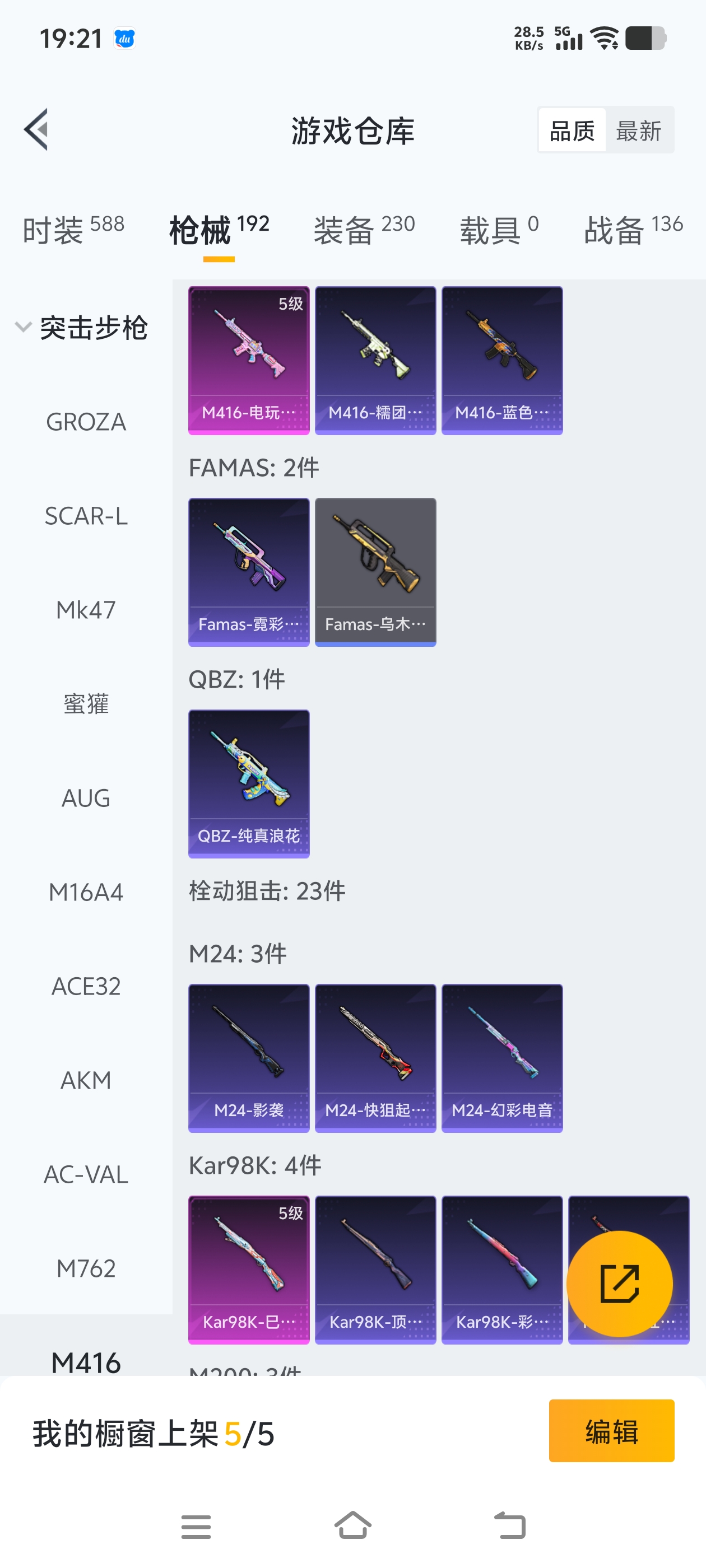This screenshot has height=1568, width=706.
Task: Jump to SCAR-L weapons
Action: [86, 516]
